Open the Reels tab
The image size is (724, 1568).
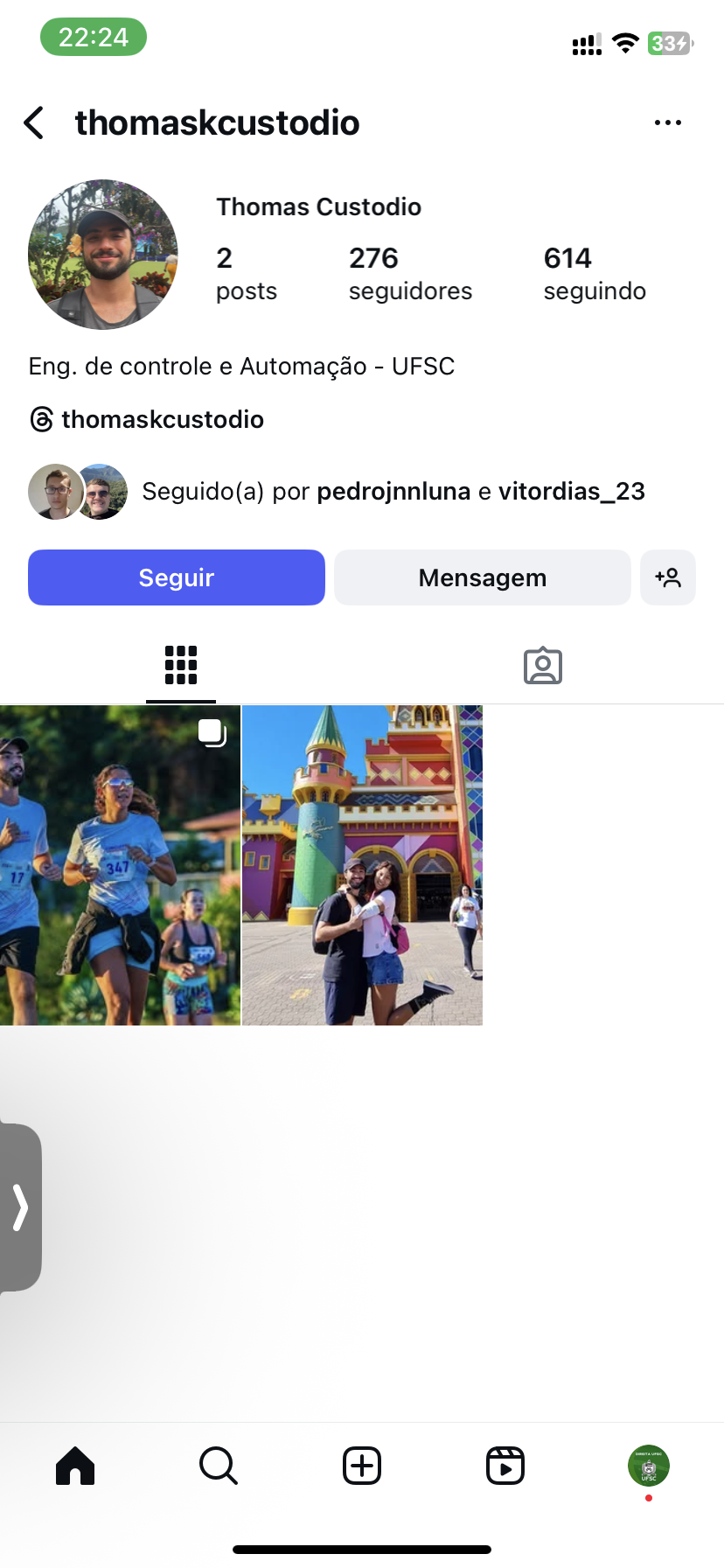(x=505, y=1466)
